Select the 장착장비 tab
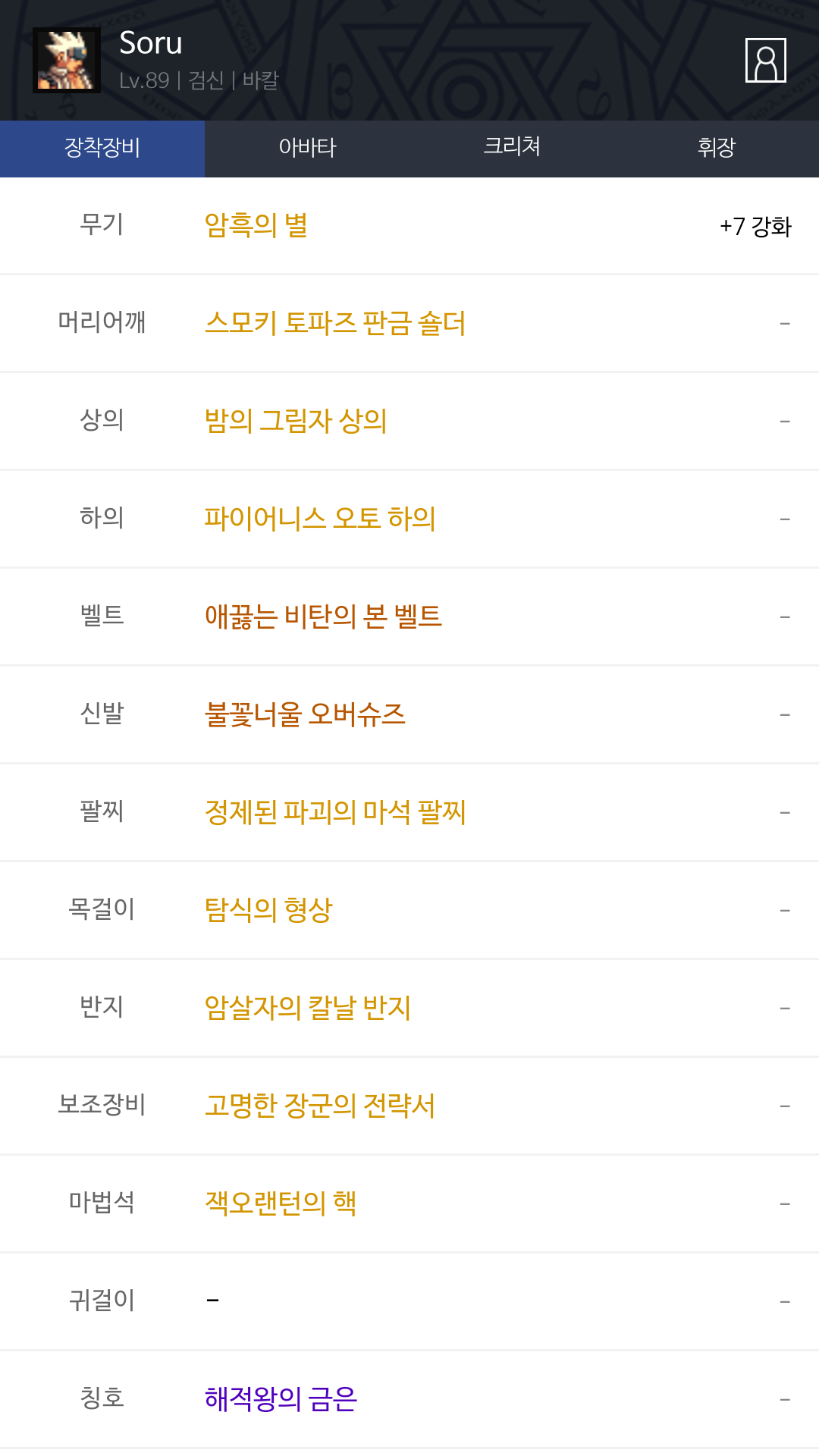Image resolution: width=819 pixels, height=1456 pixels. coord(102,148)
